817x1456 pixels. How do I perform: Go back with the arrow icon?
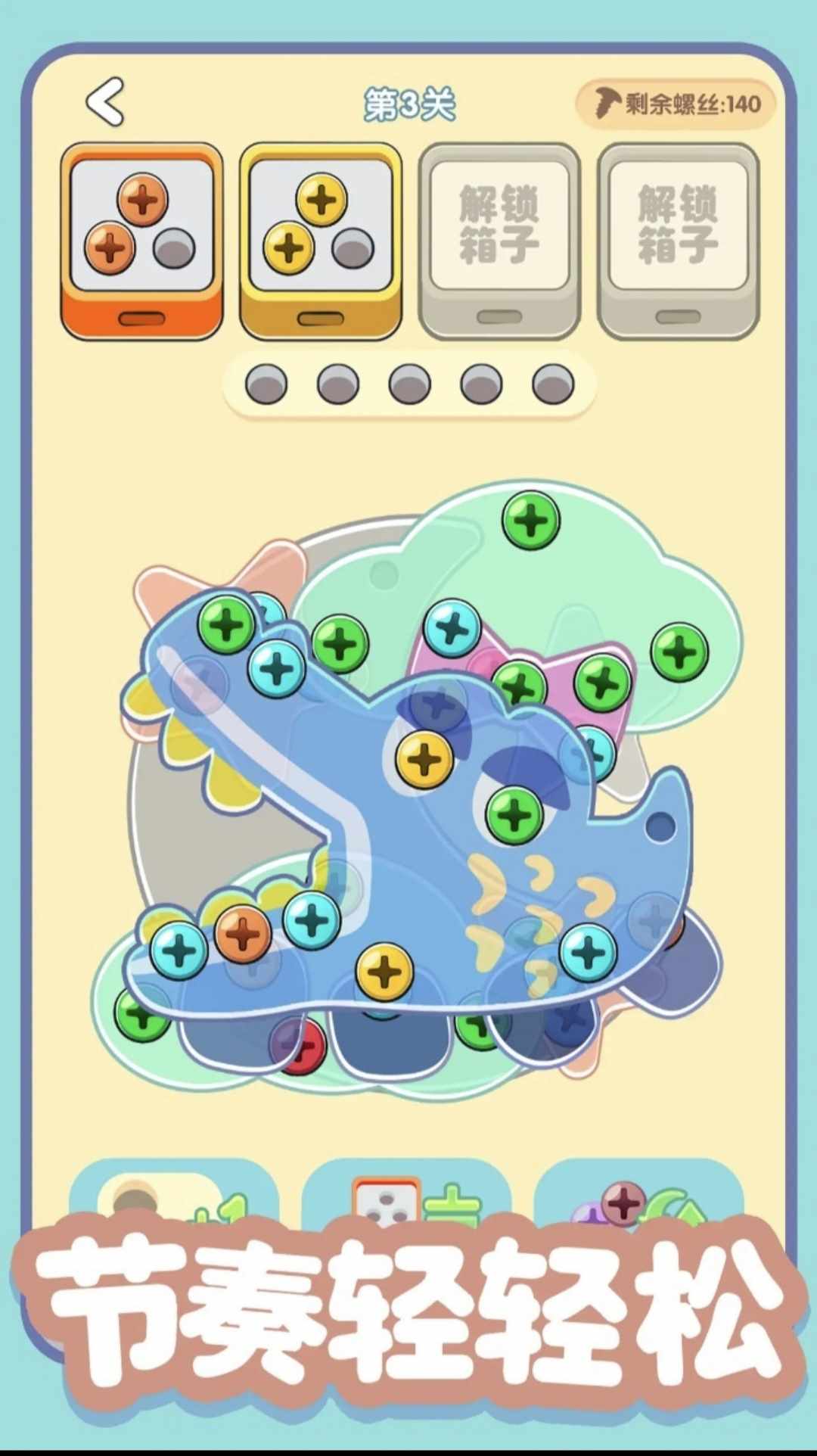click(x=105, y=101)
